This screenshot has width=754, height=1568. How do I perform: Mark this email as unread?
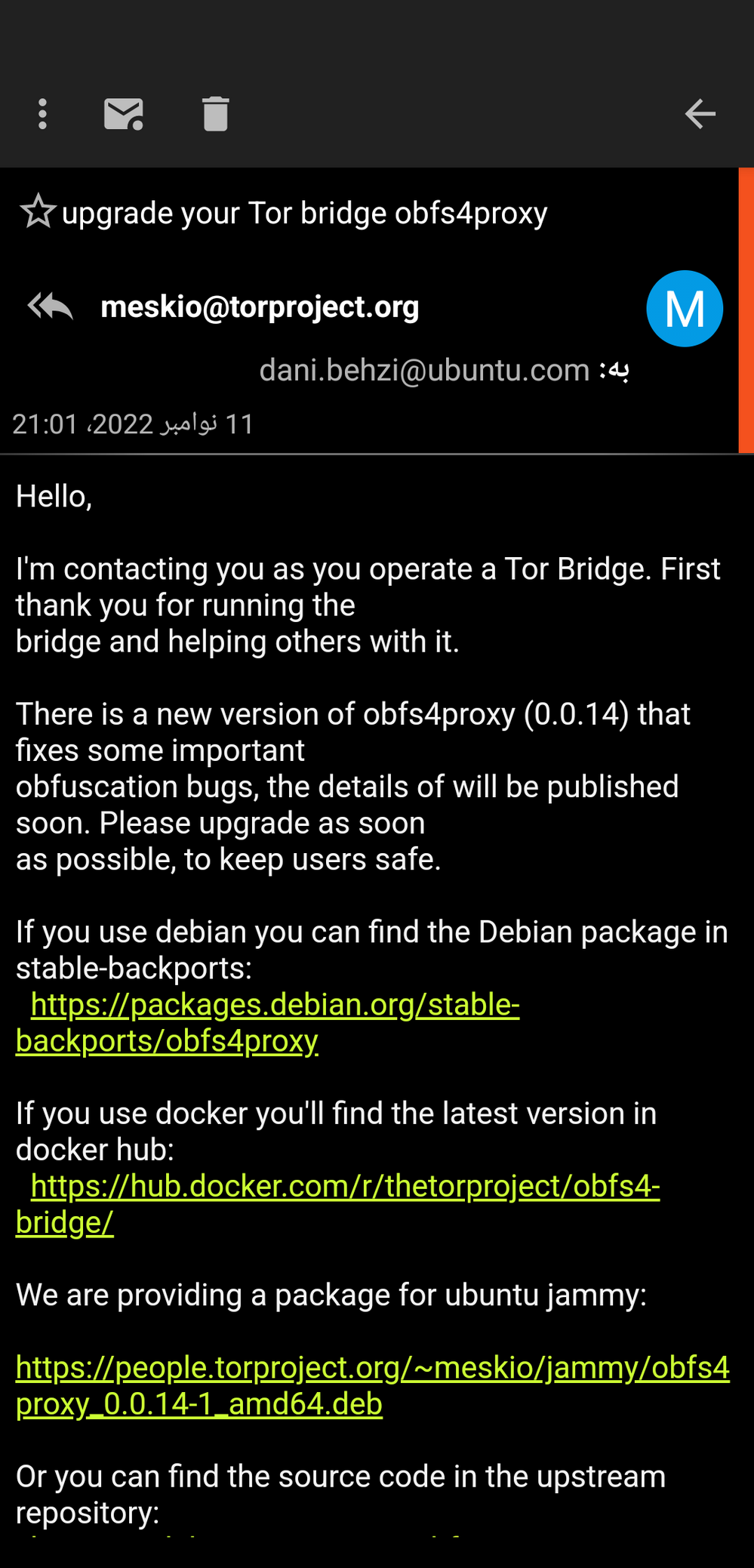pos(124,114)
